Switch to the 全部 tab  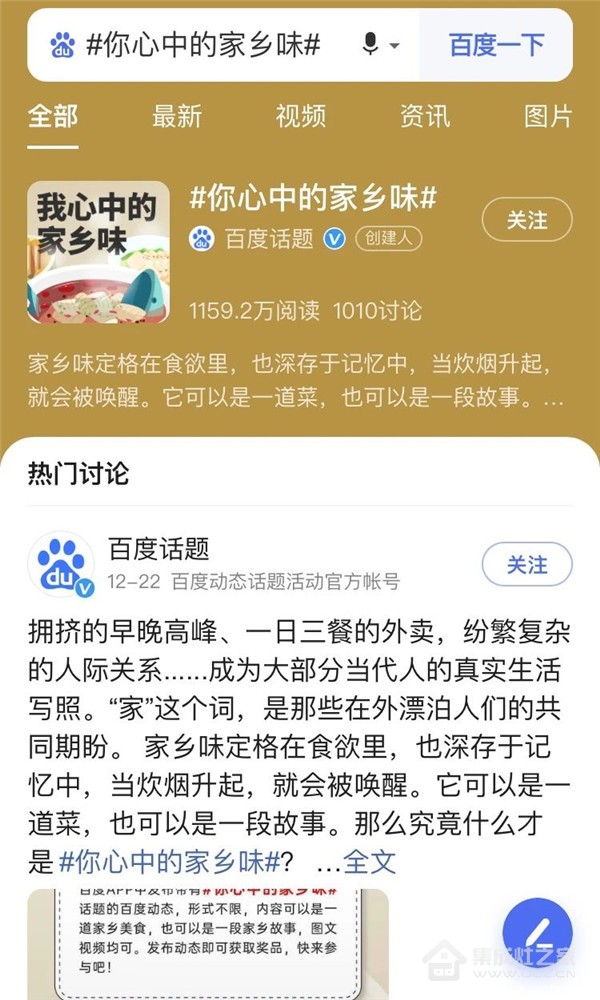pyautogui.click(x=52, y=116)
